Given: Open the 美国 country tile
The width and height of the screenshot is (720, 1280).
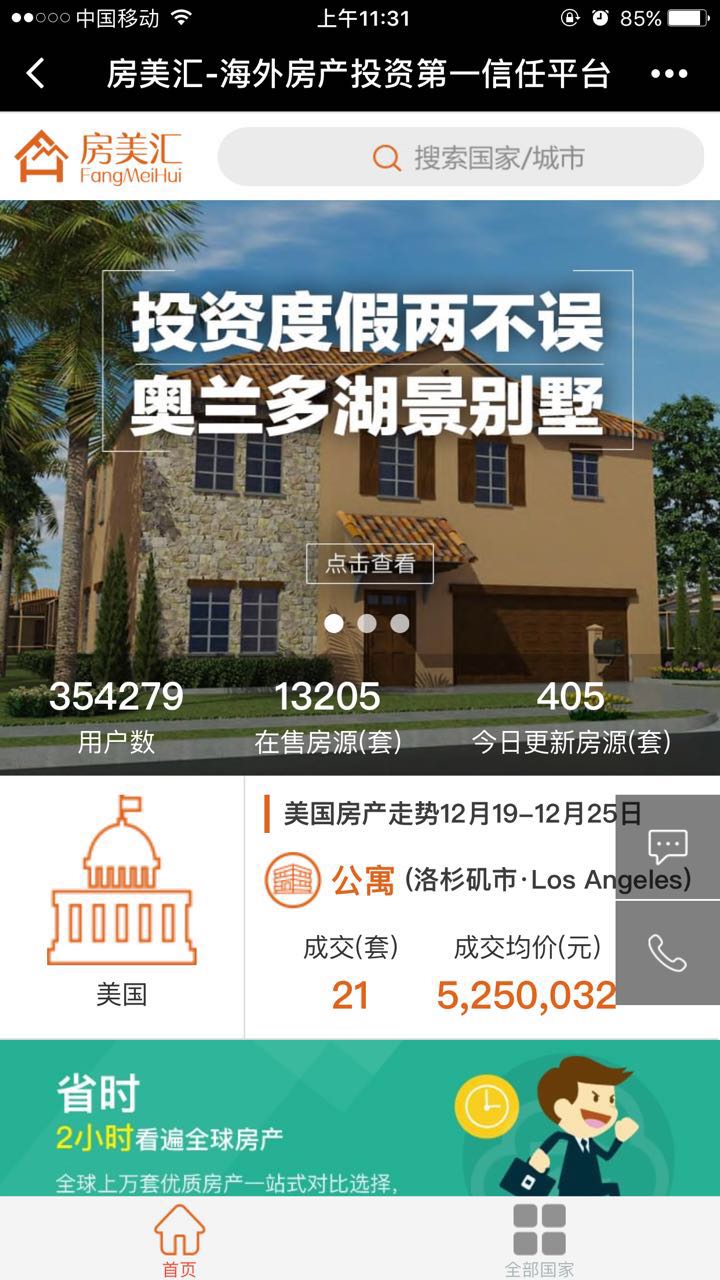Looking at the screenshot, I should [x=121, y=906].
